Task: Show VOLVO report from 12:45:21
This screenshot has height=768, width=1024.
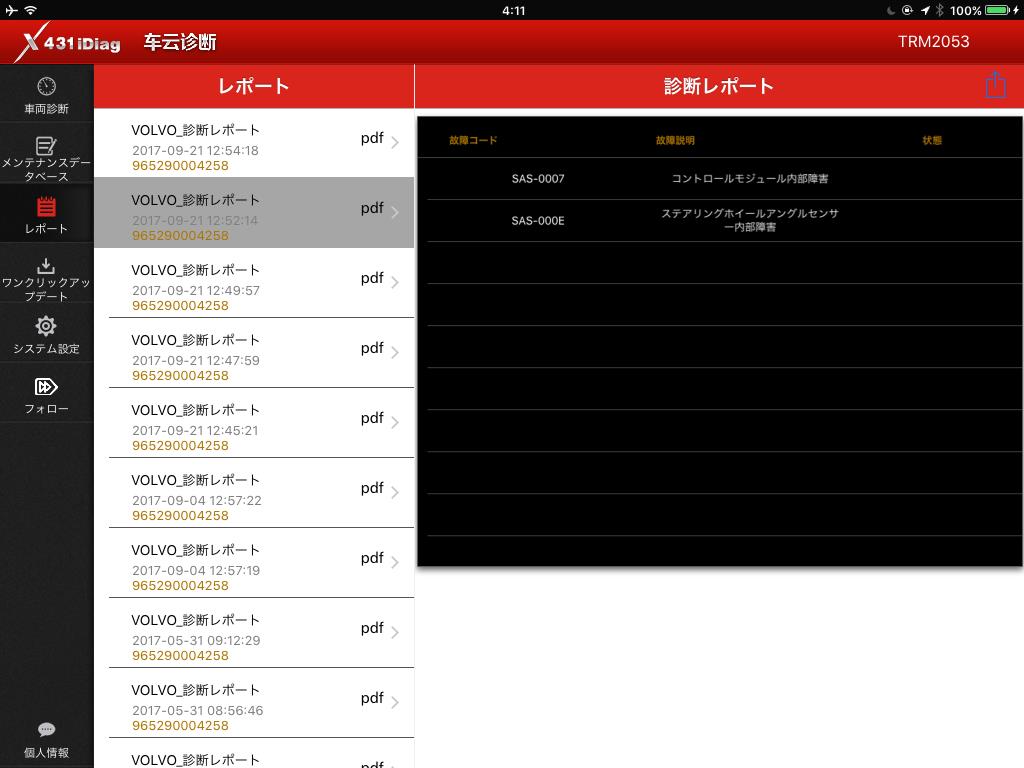Action: click(254, 423)
